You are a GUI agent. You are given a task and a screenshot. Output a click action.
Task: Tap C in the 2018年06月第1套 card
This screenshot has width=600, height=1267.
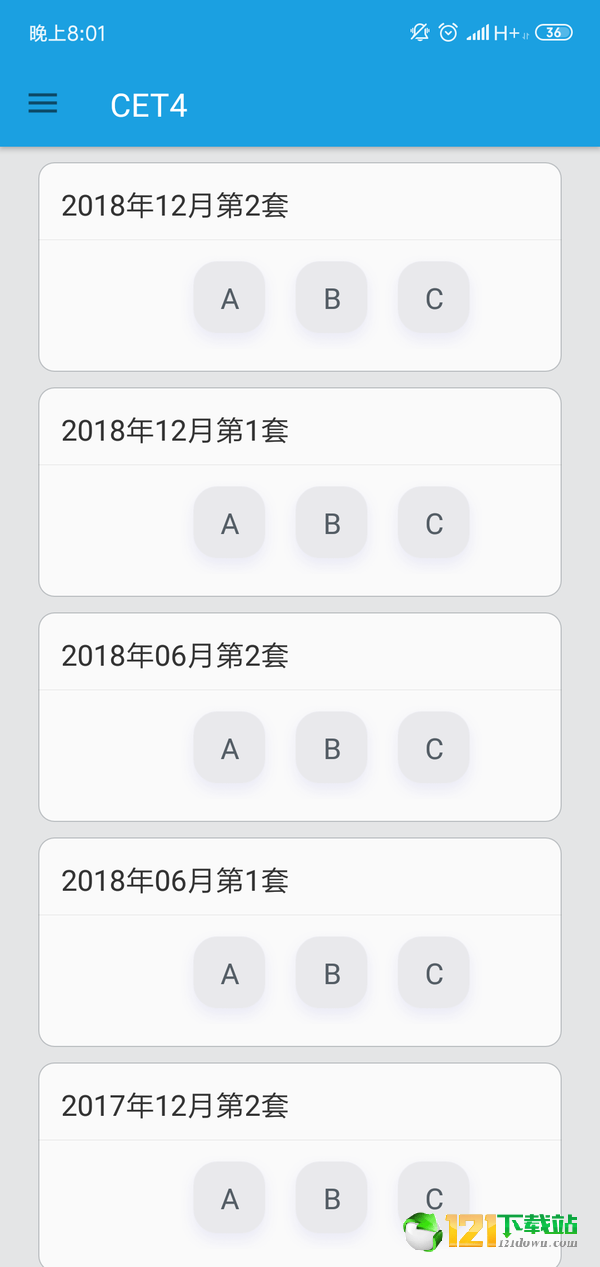click(434, 973)
